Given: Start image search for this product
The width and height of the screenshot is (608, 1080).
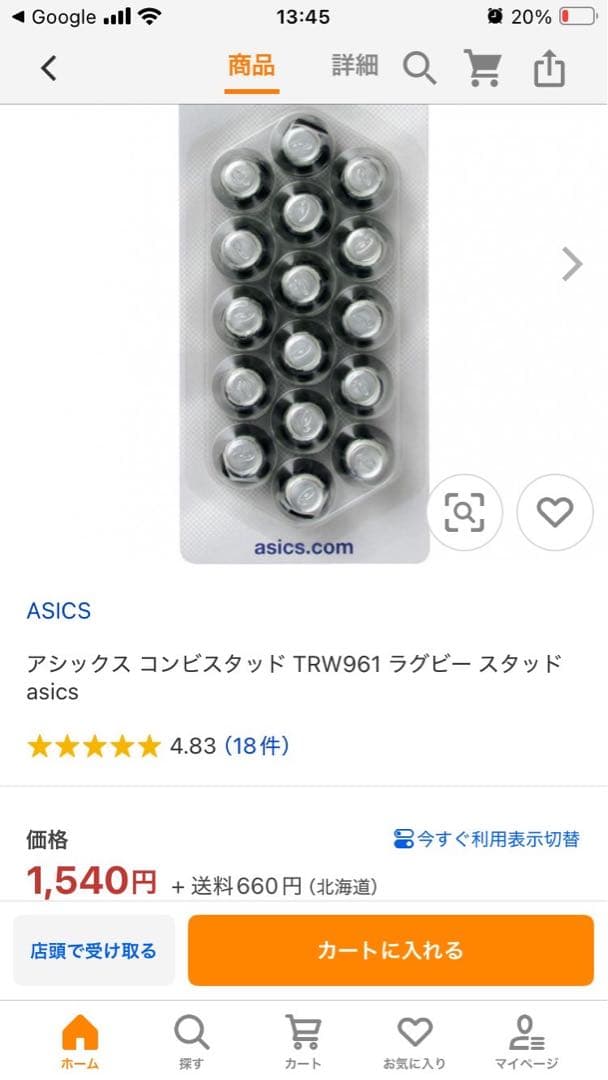Looking at the screenshot, I should click(465, 512).
